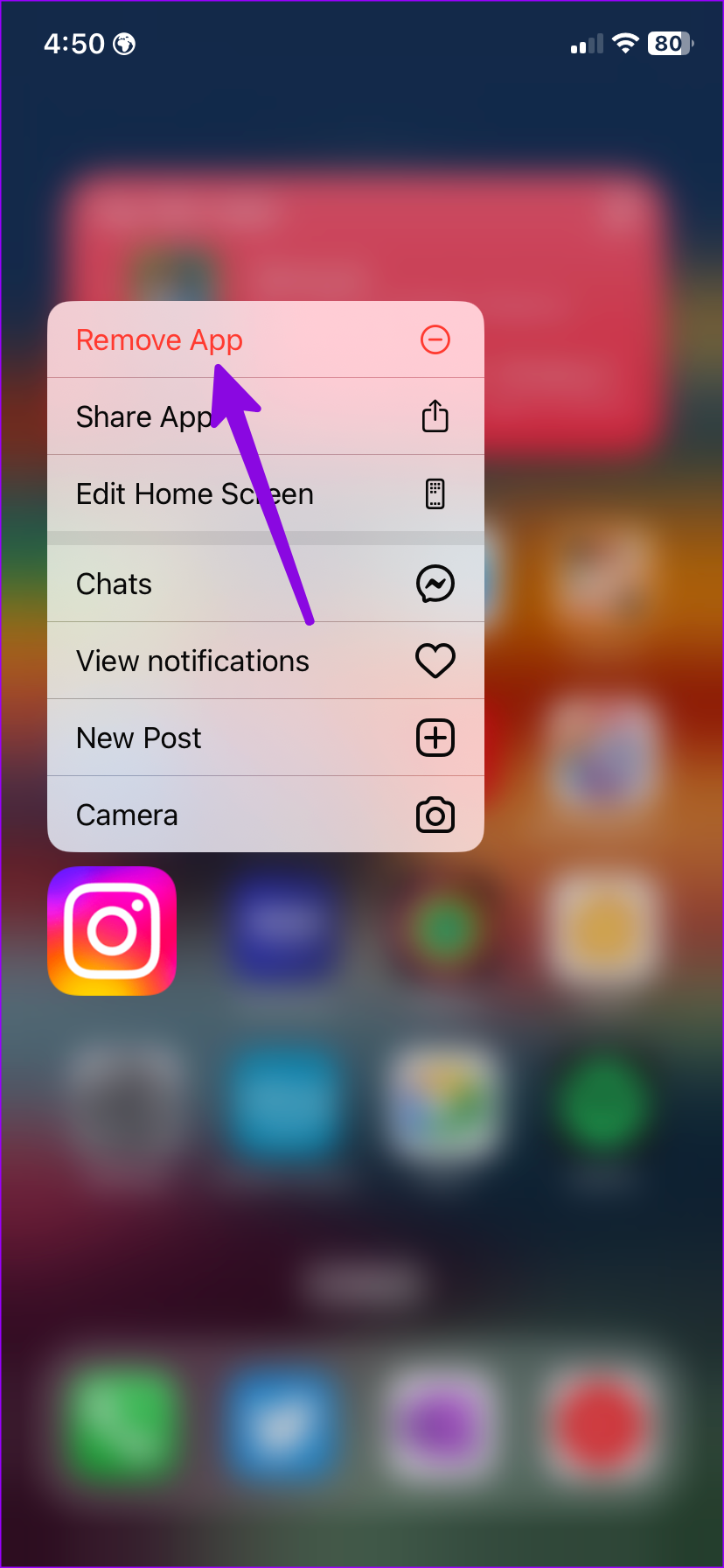Tap the Wi-Fi indicator in the status bar

[625, 43]
